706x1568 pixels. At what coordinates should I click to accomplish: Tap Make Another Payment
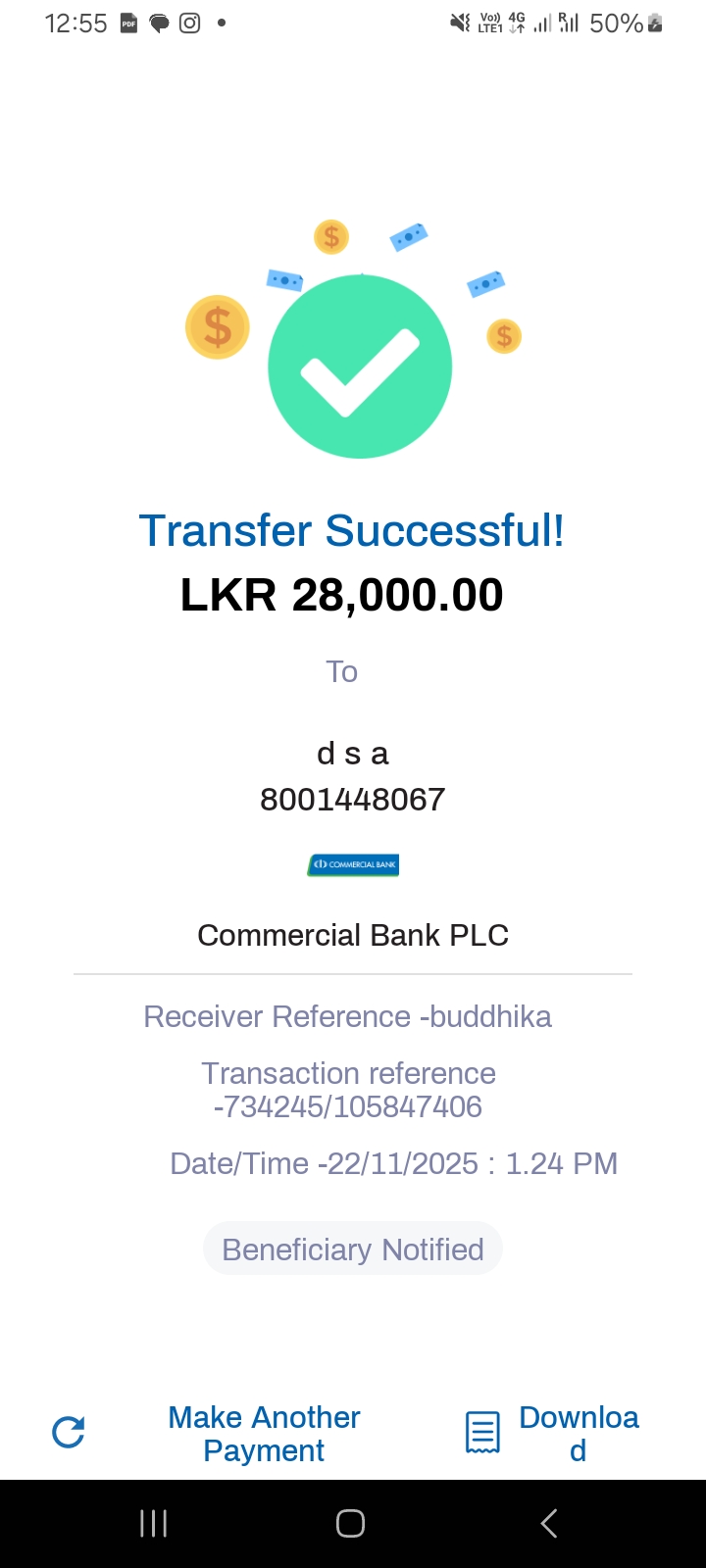pyautogui.click(x=263, y=1433)
